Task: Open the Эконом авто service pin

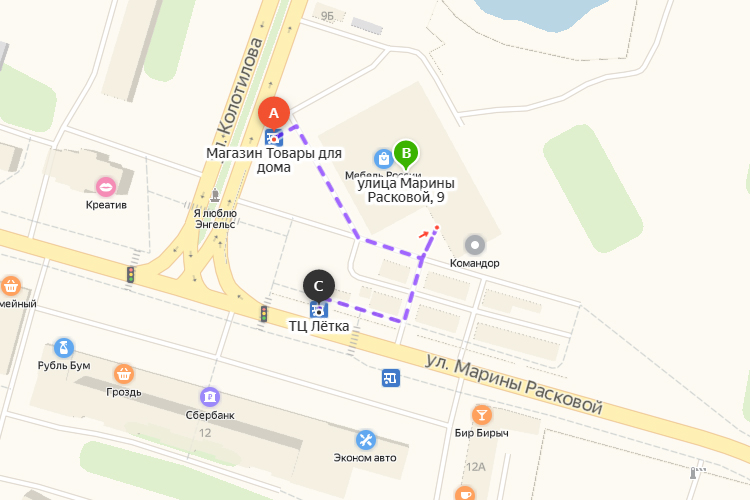Action: (x=366, y=439)
